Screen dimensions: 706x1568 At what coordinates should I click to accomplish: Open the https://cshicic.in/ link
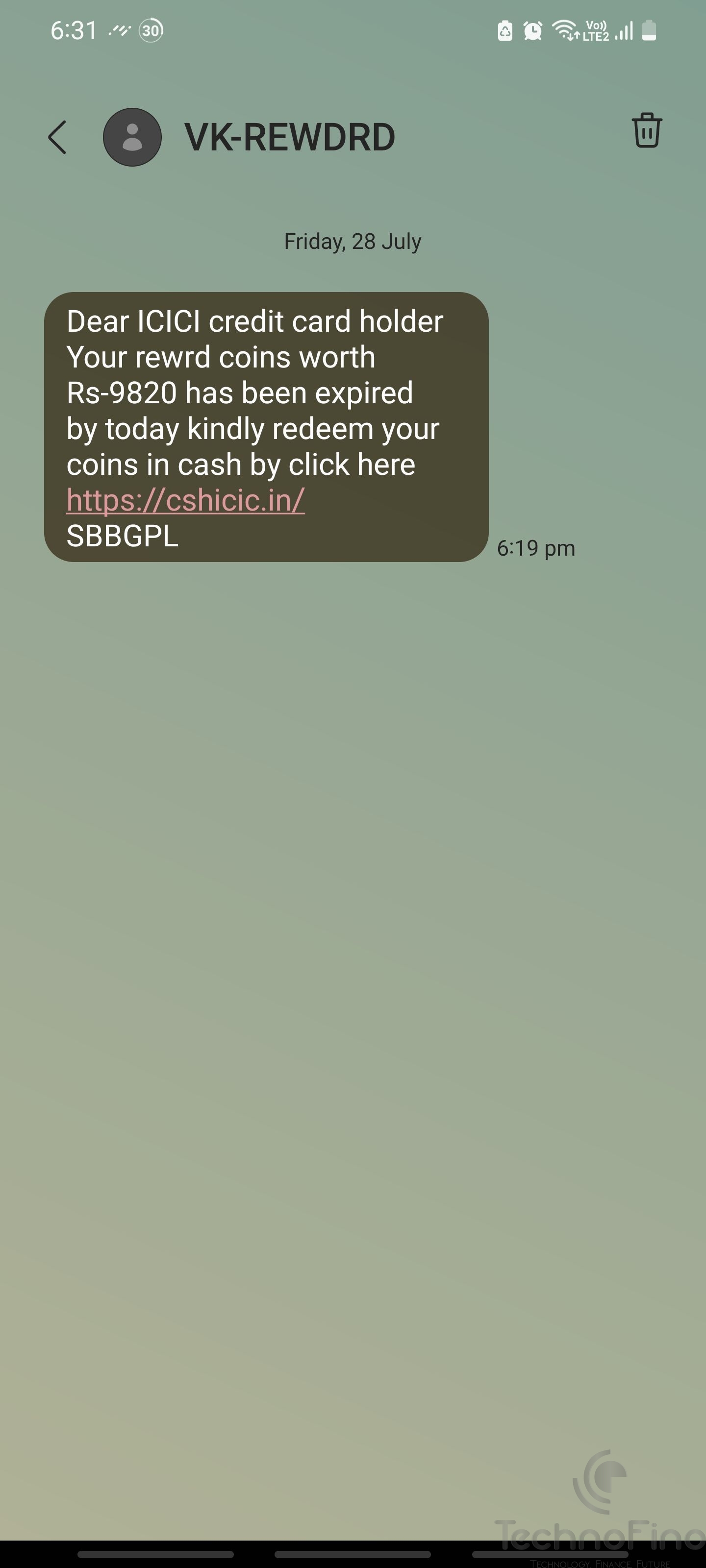click(186, 500)
